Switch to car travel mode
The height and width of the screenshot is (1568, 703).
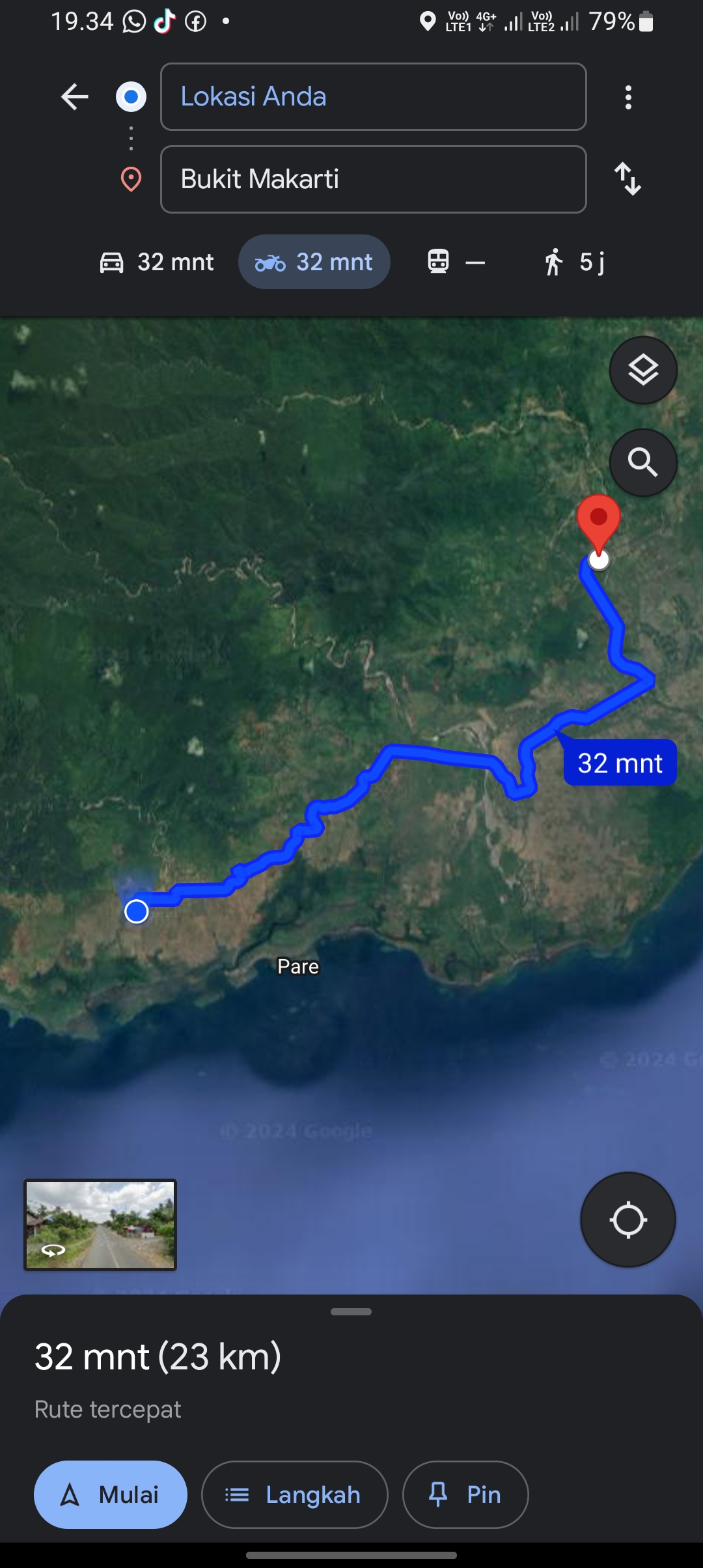pos(157,262)
